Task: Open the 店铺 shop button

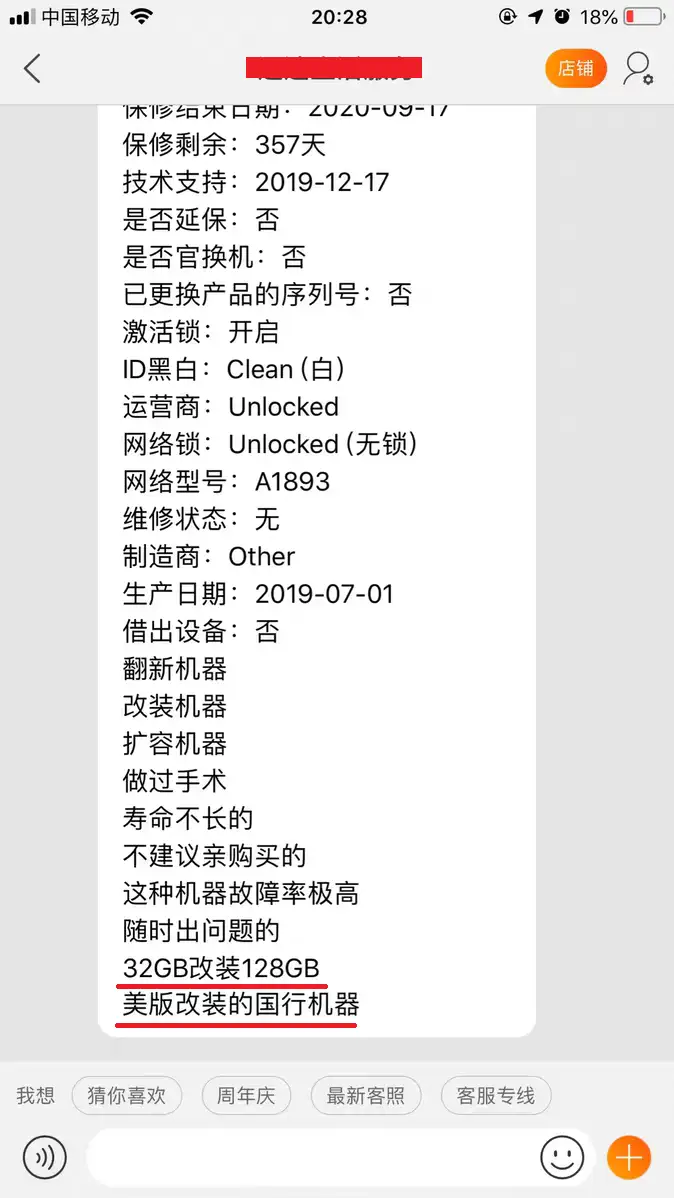Action: coord(575,69)
